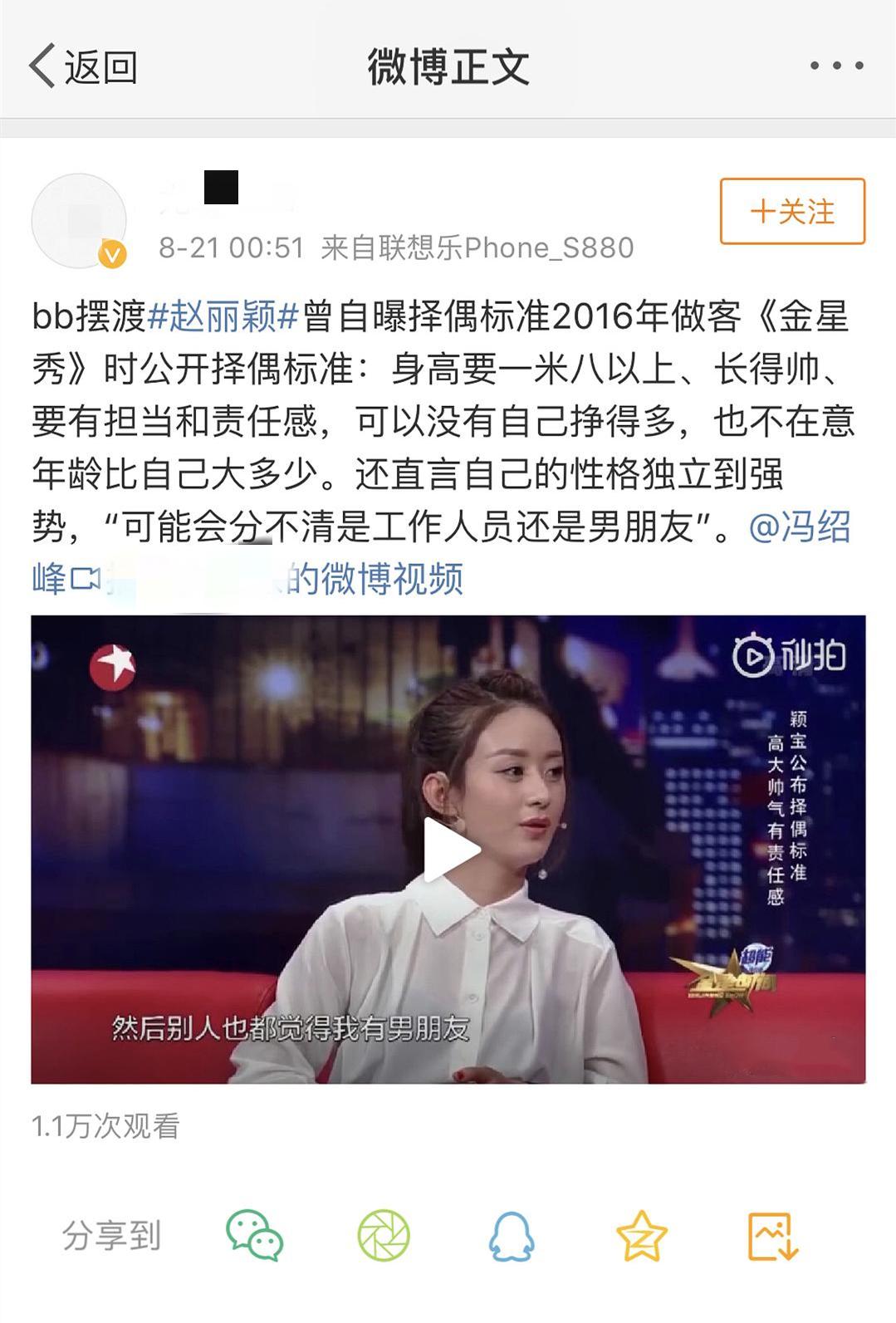
Task: Open the poster's profile avatar
Action: [79, 220]
